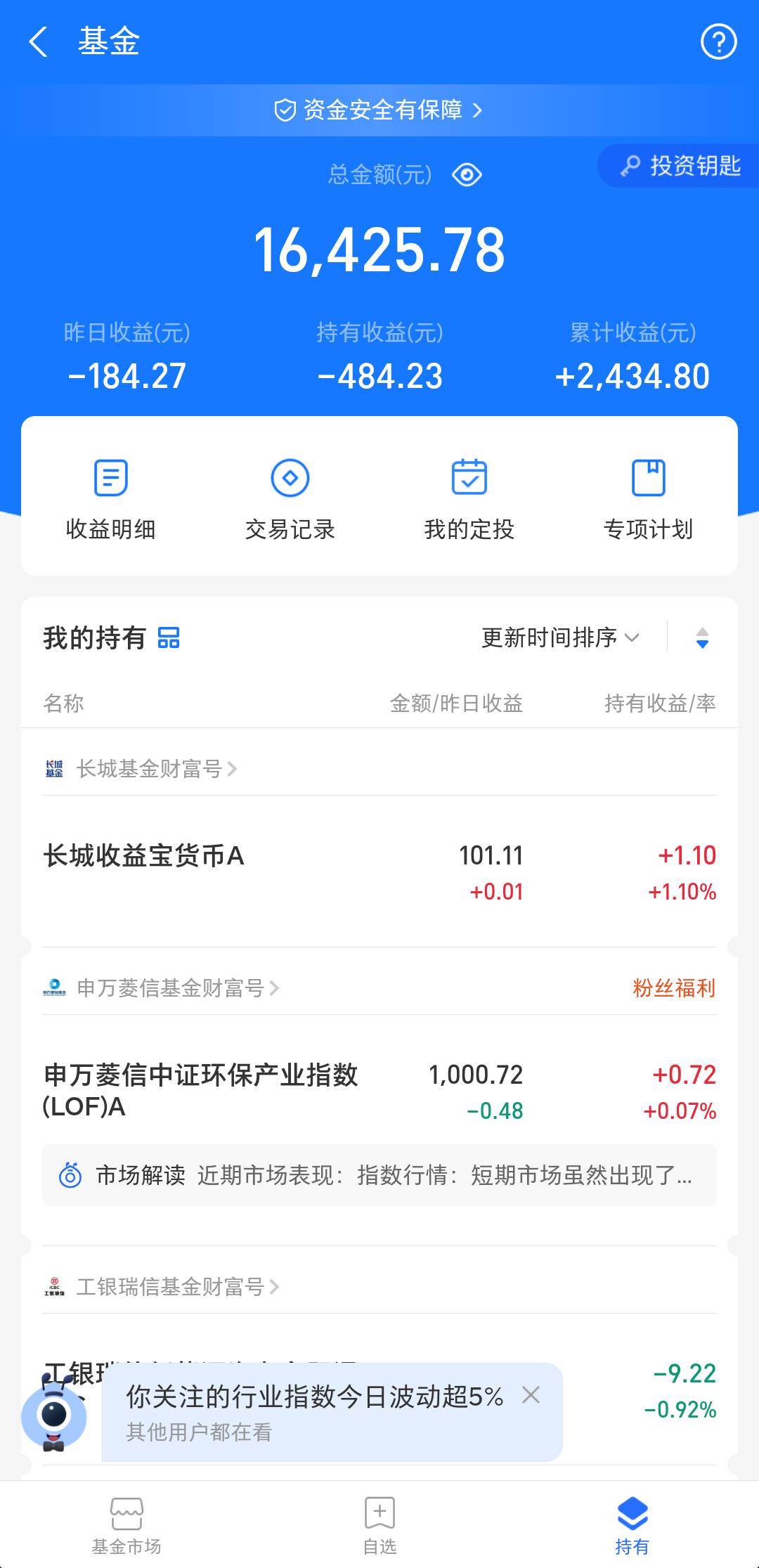
Task: Go back from the 基金 page
Action: [x=39, y=42]
